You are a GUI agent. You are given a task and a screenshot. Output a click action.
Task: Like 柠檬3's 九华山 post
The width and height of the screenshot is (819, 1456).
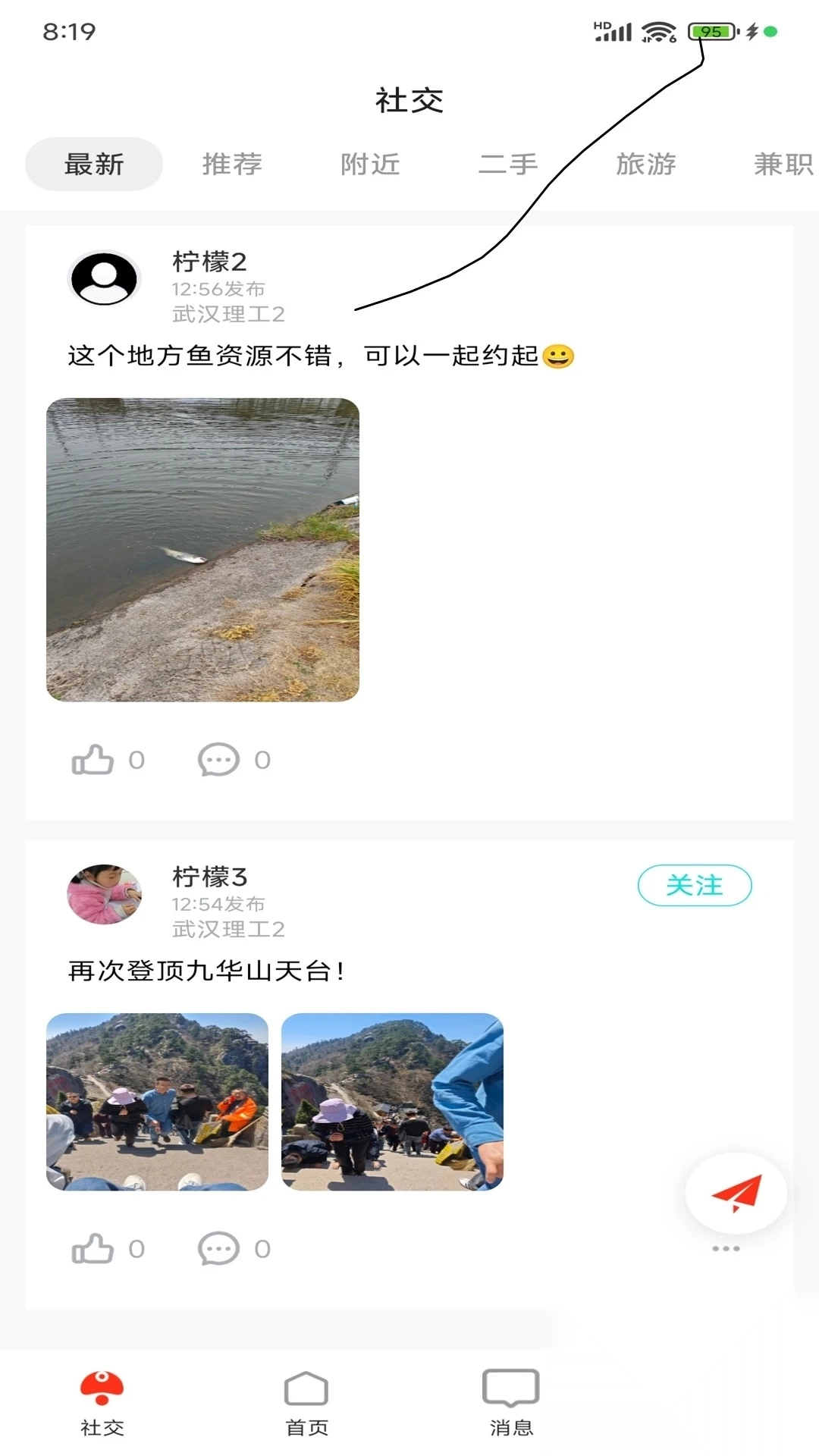pos(93,1248)
